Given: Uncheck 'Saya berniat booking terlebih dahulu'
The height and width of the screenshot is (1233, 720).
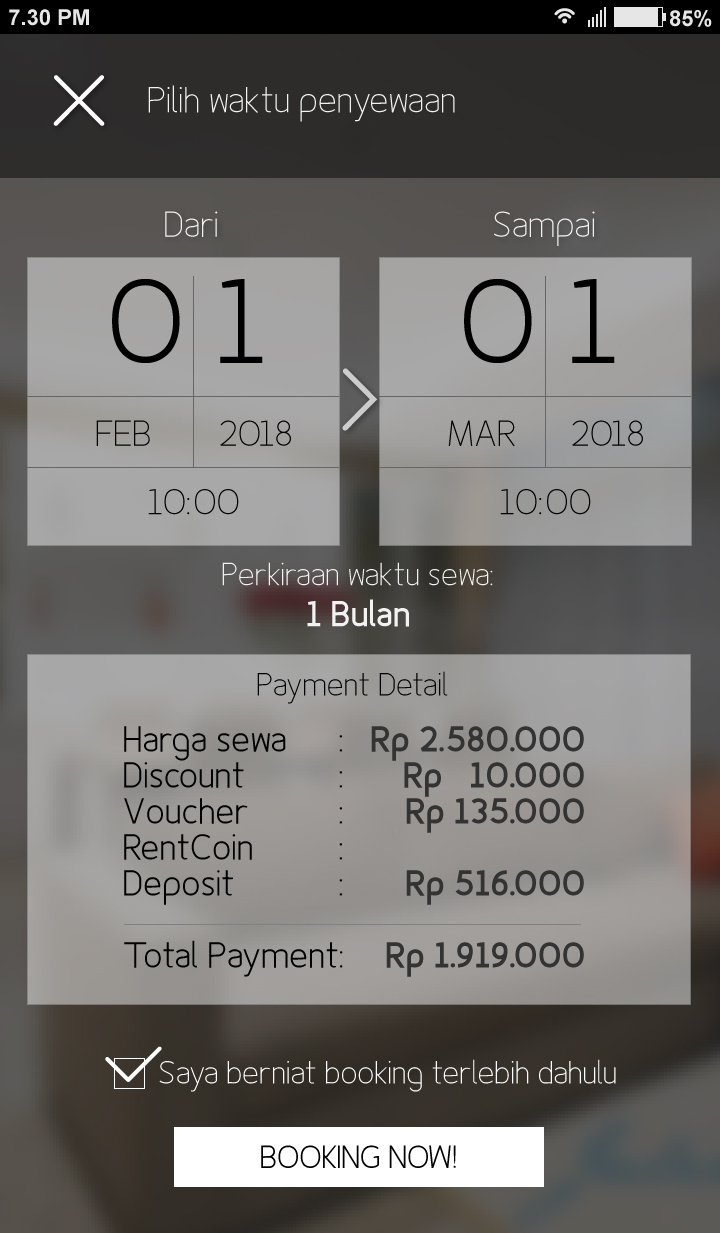Looking at the screenshot, I should pyautogui.click(x=130, y=1073).
